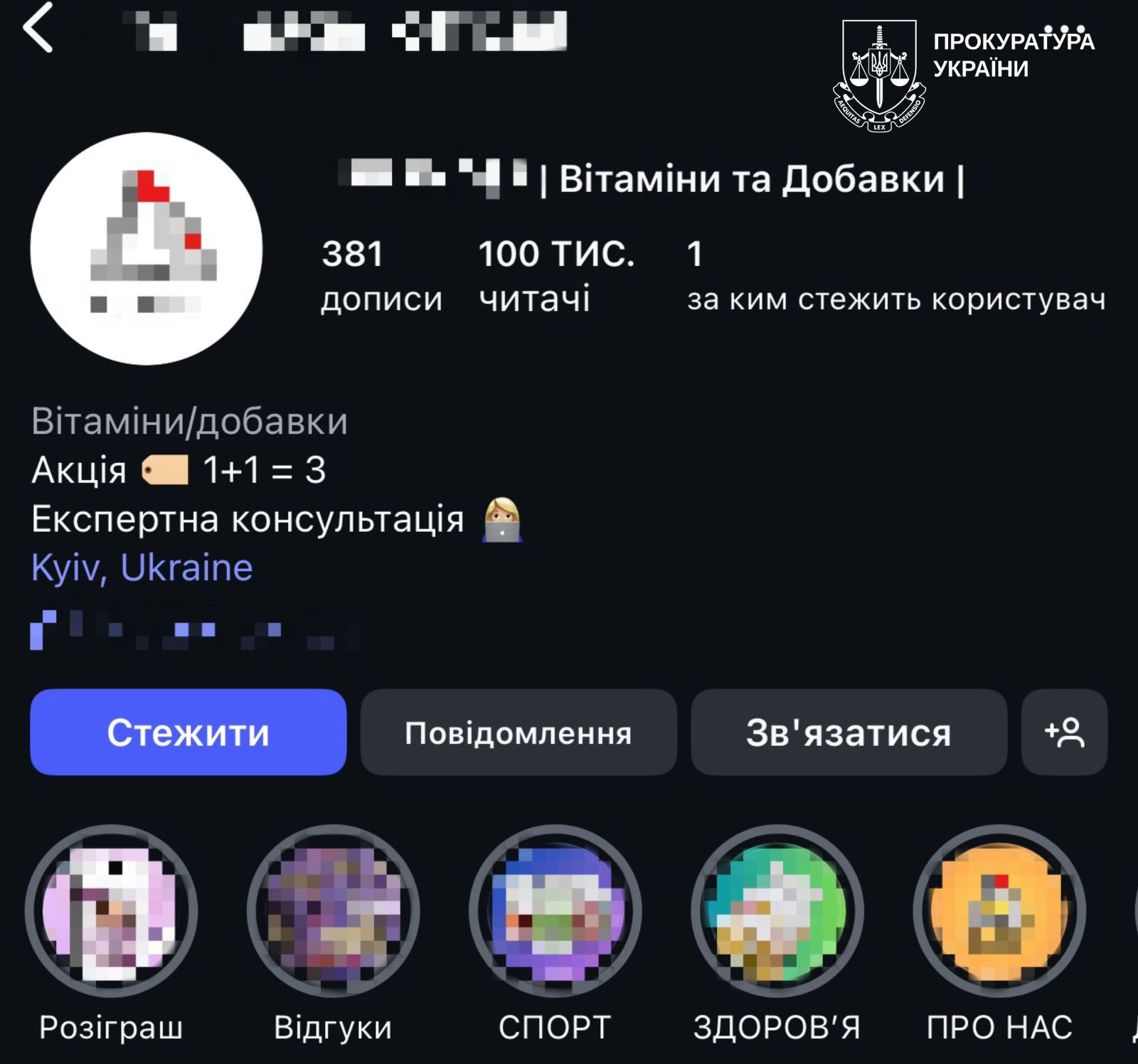The image size is (1138, 1064).
Task: Open suggested accounts with add-person icon
Action: [1064, 732]
